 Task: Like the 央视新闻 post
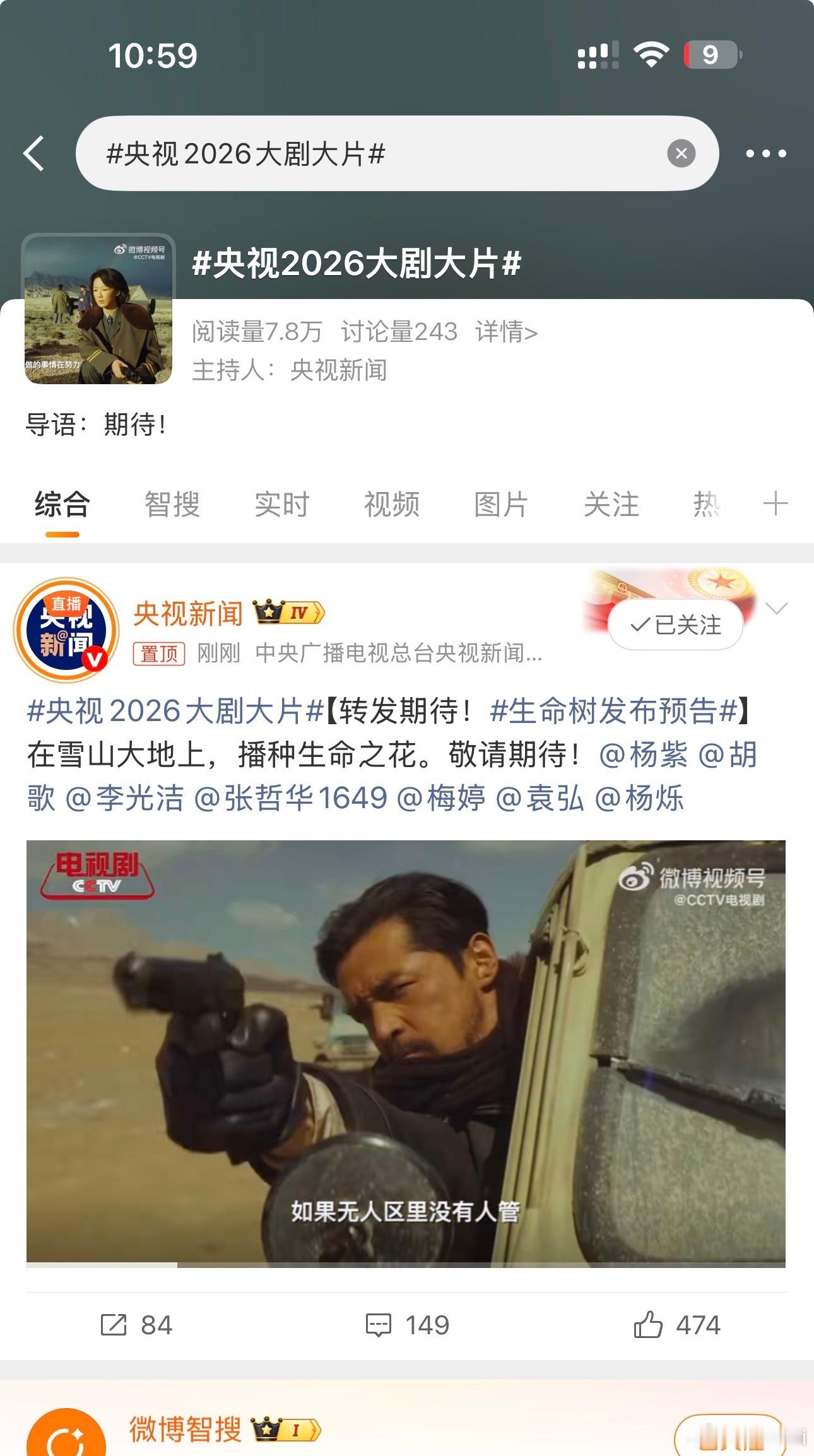click(x=676, y=1325)
